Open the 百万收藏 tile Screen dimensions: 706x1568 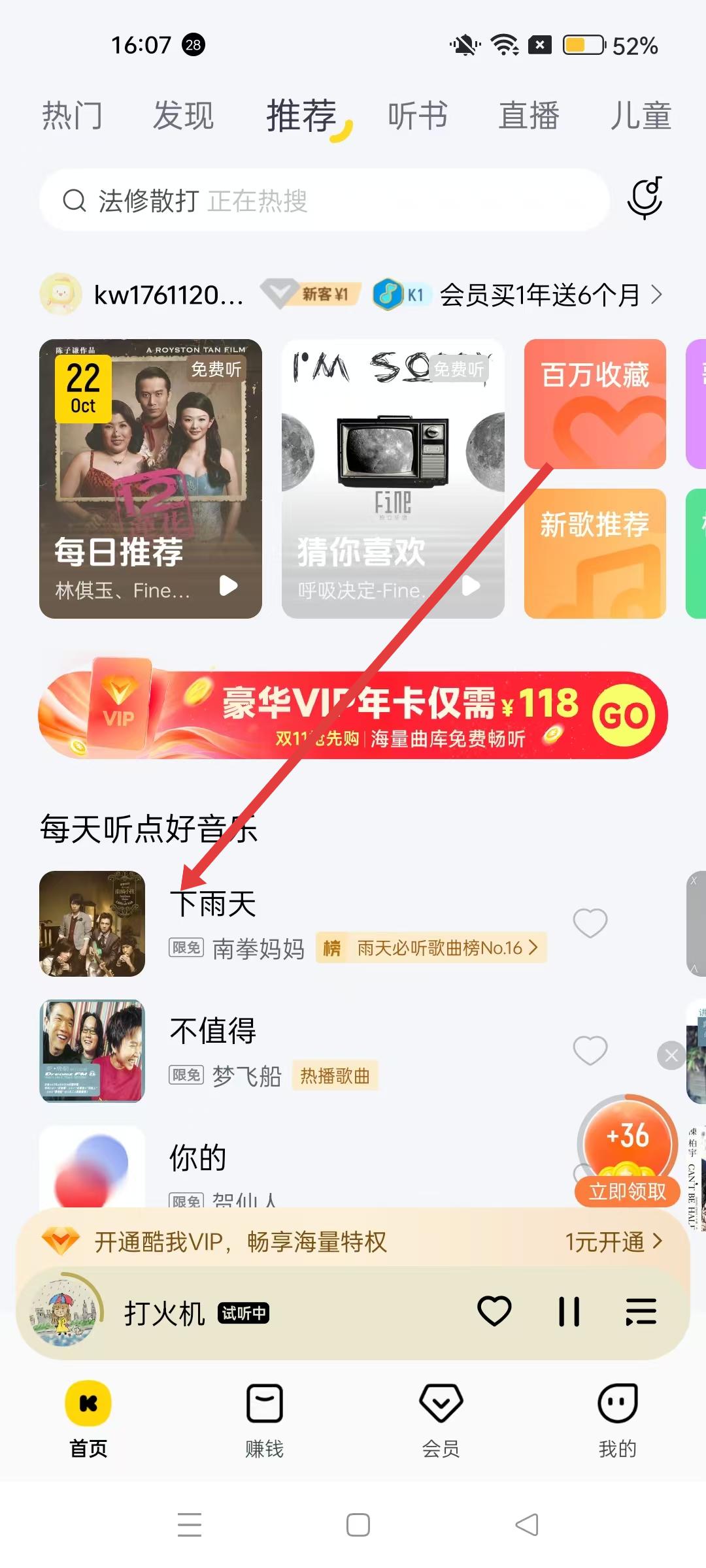point(595,403)
